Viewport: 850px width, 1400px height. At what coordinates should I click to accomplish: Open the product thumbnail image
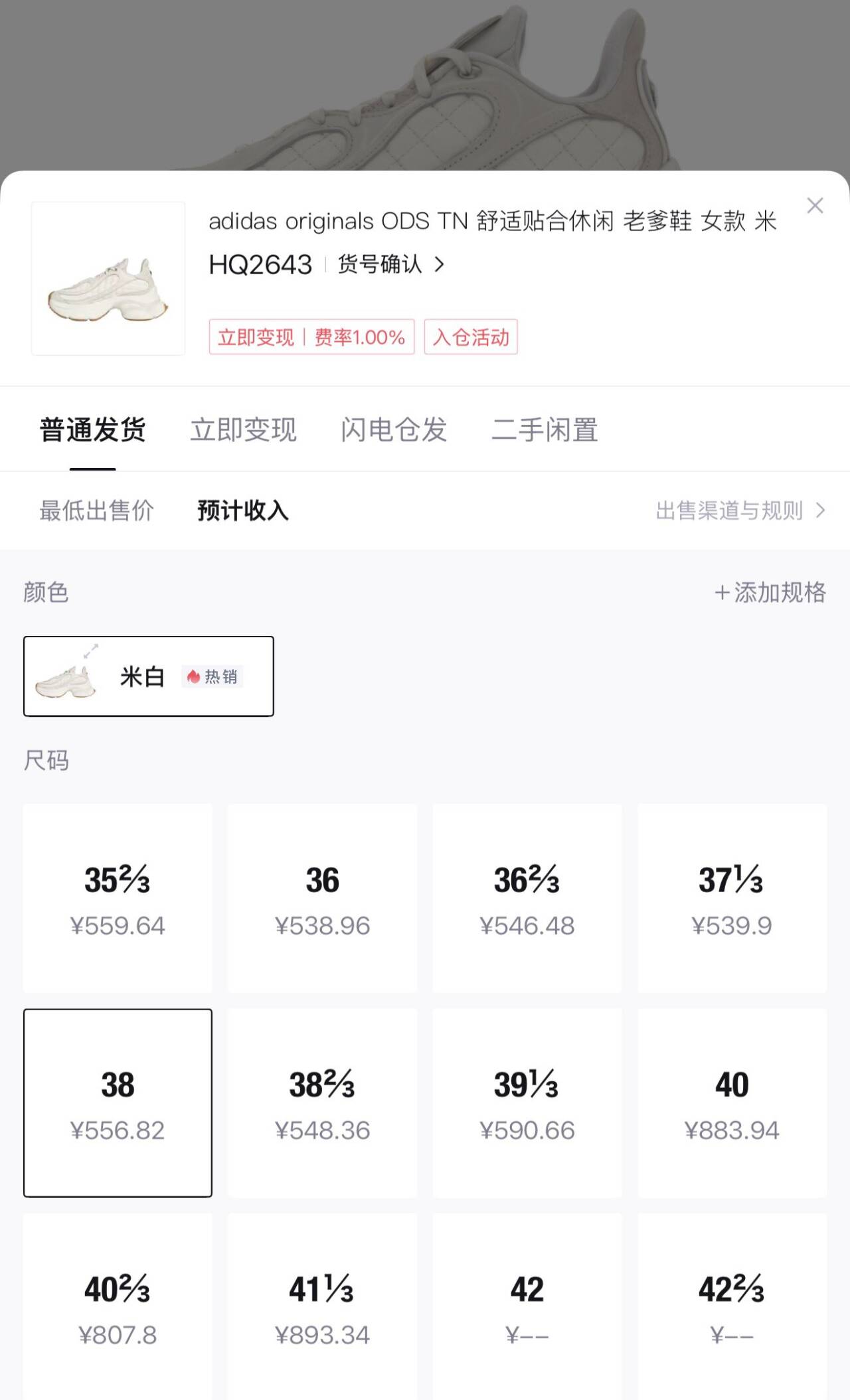pyautogui.click(x=108, y=279)
